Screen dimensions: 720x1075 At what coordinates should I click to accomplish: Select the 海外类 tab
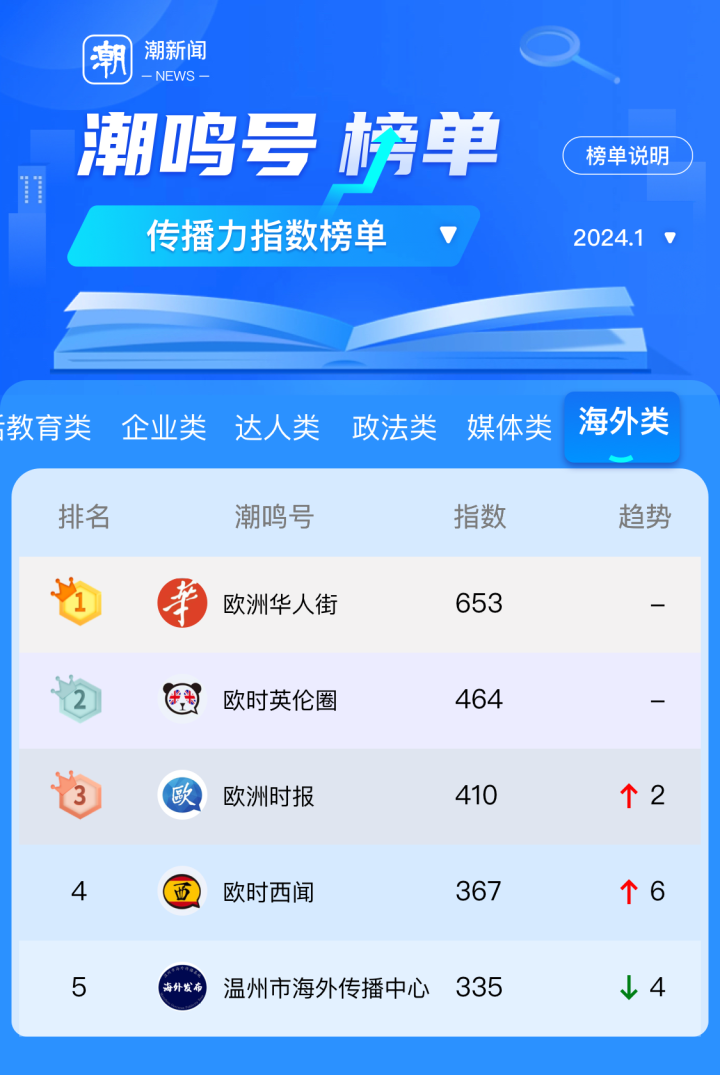(622, 424)
